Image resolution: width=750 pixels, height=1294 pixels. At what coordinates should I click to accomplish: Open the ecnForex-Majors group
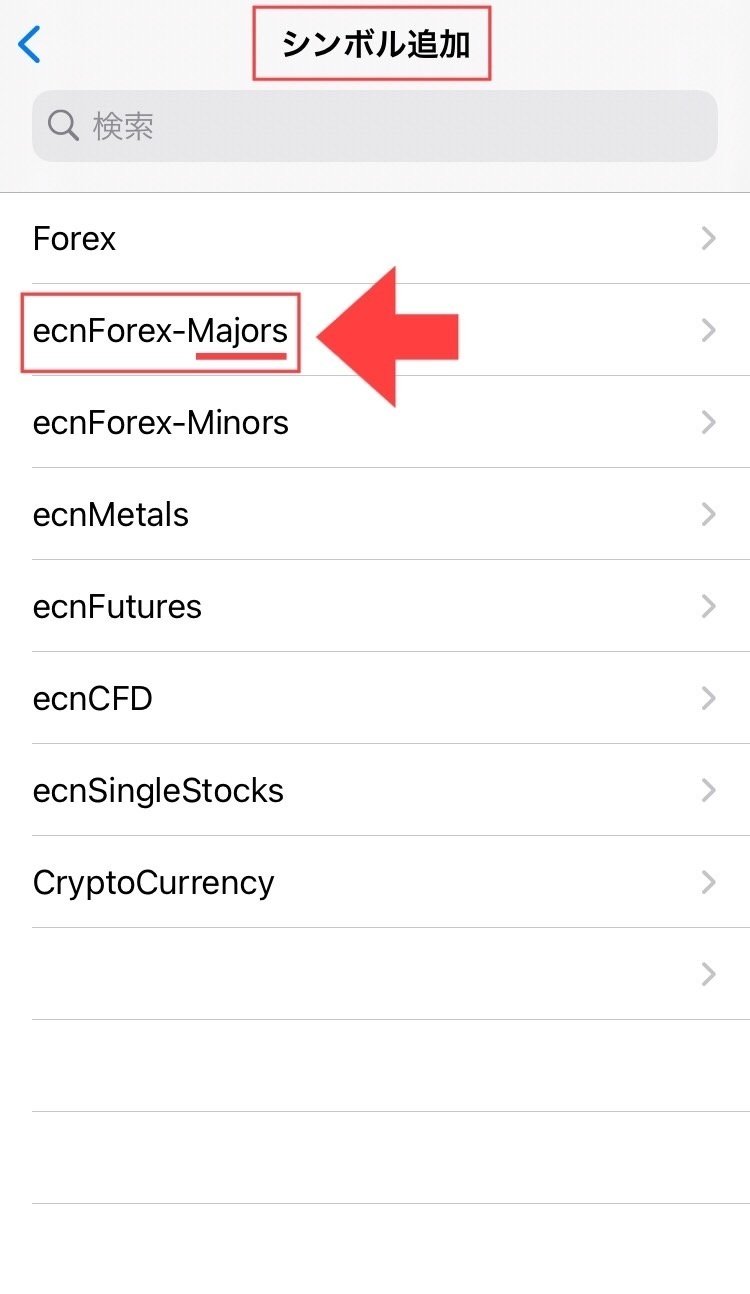pos(375,330)
